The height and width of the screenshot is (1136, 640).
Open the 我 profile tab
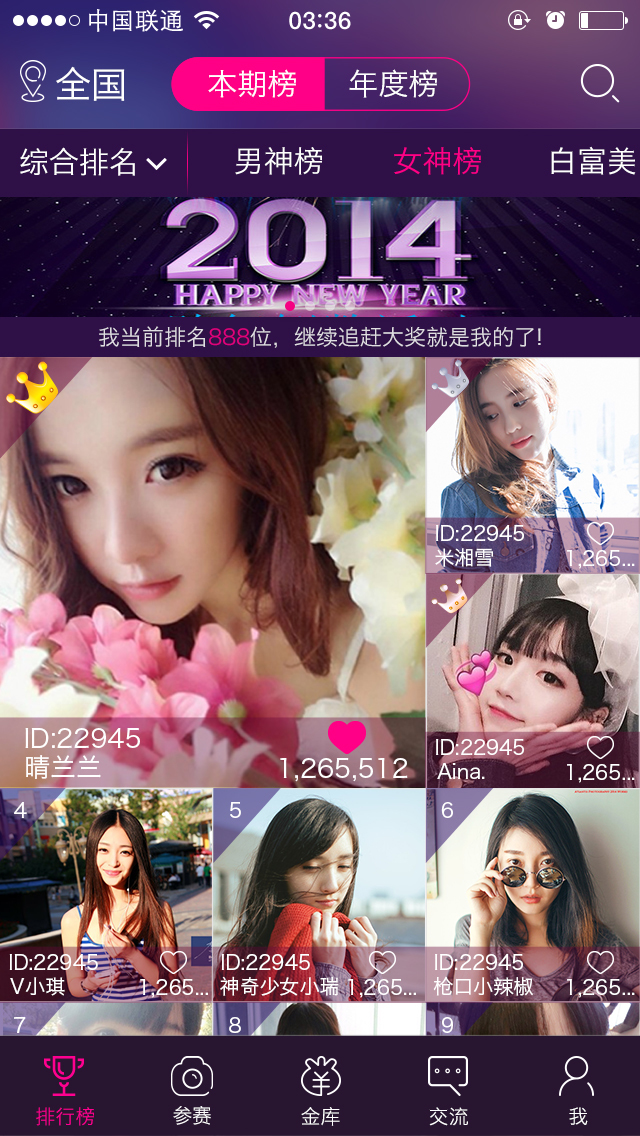[x=577, y=1090]
